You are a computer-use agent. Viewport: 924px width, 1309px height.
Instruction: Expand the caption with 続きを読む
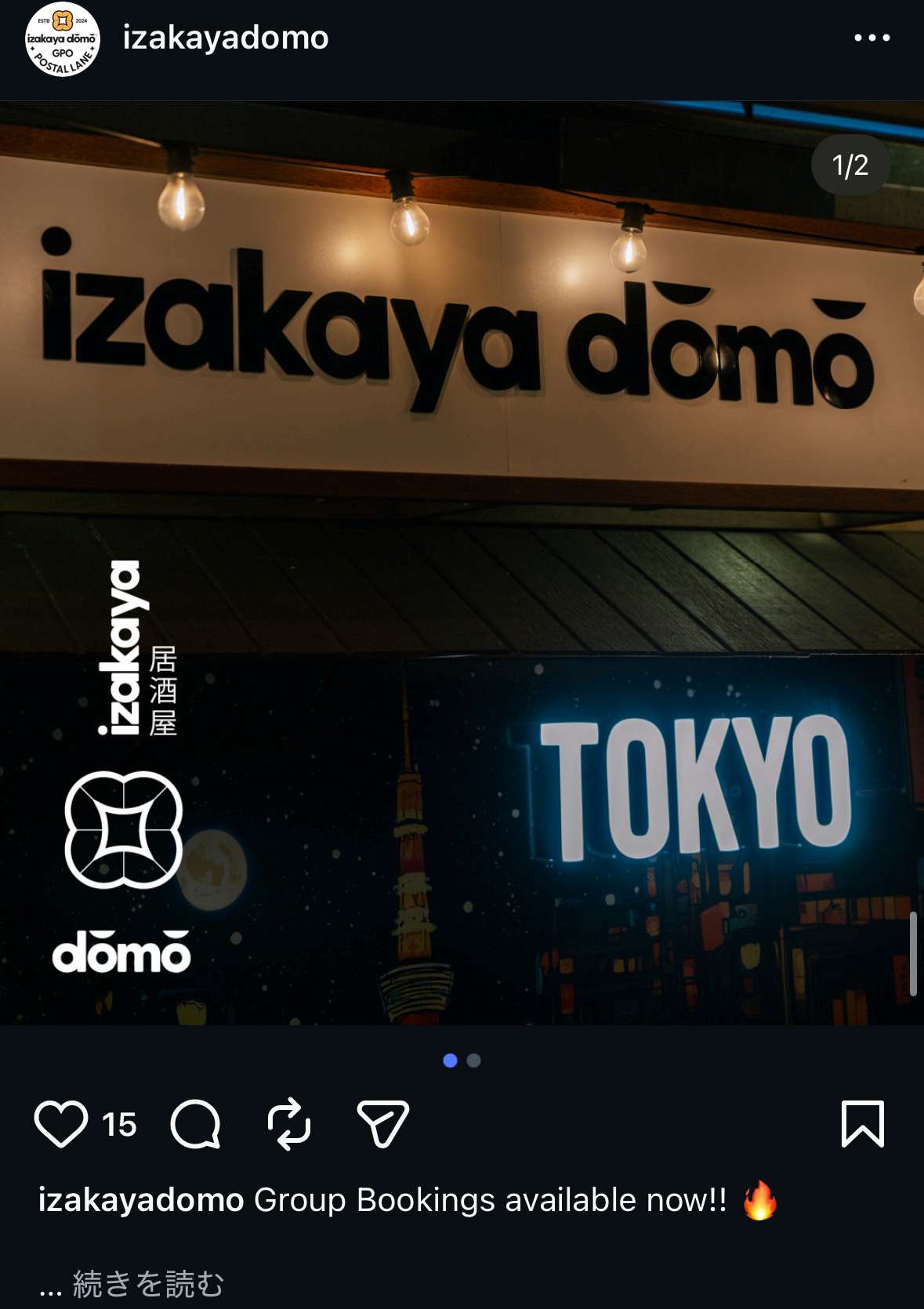tap(147, 1284)
